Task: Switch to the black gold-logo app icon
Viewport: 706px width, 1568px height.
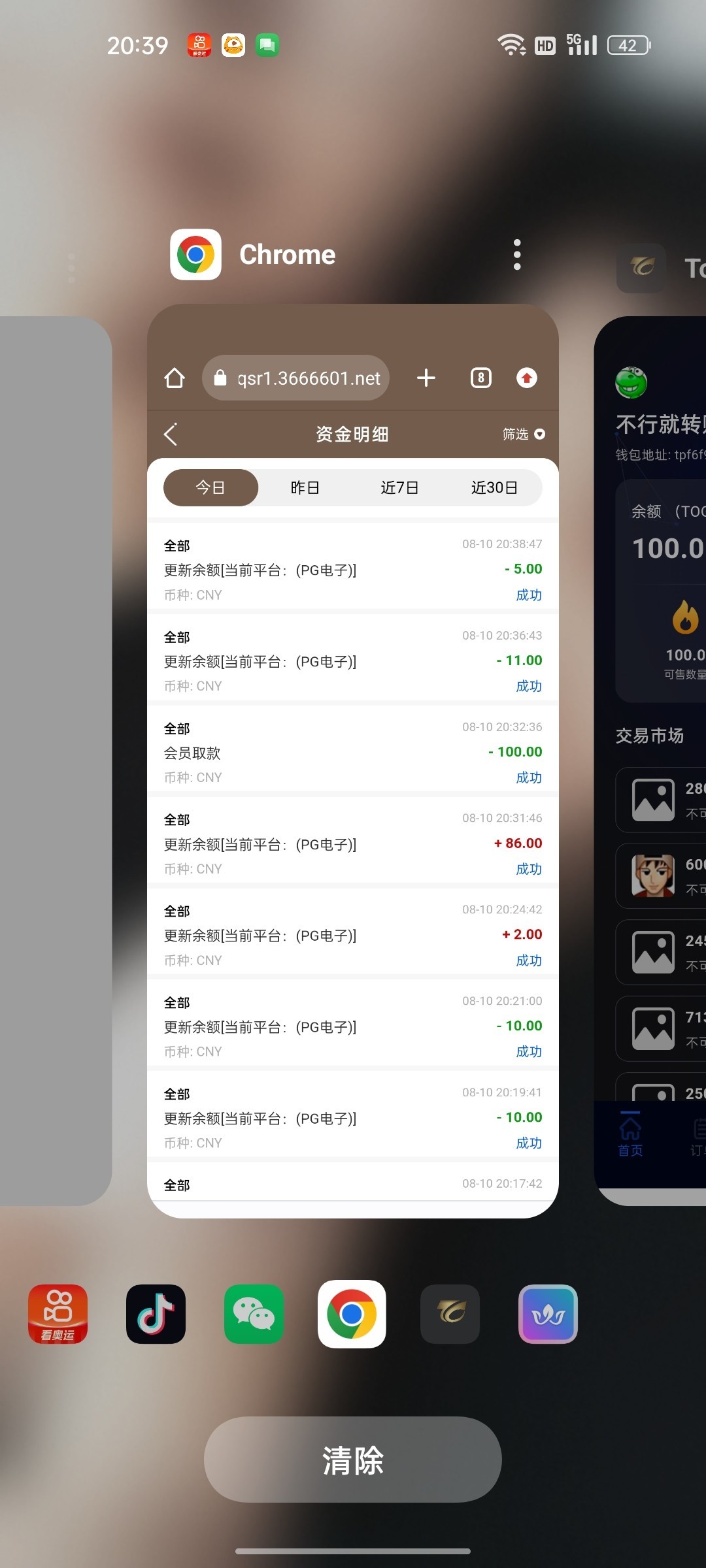Action: [450, 1314]
